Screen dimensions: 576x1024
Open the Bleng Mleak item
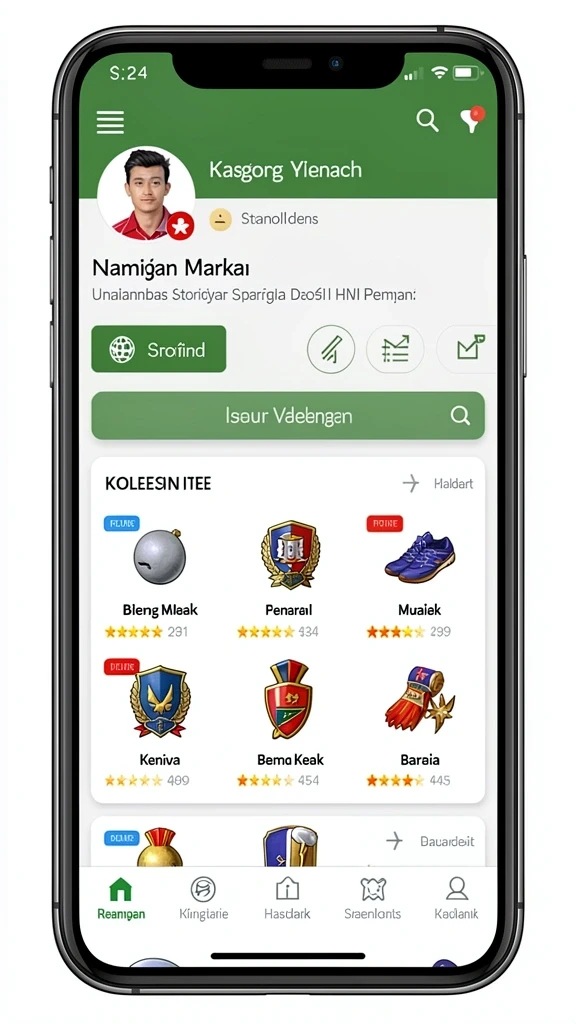(x=160, y=577)
